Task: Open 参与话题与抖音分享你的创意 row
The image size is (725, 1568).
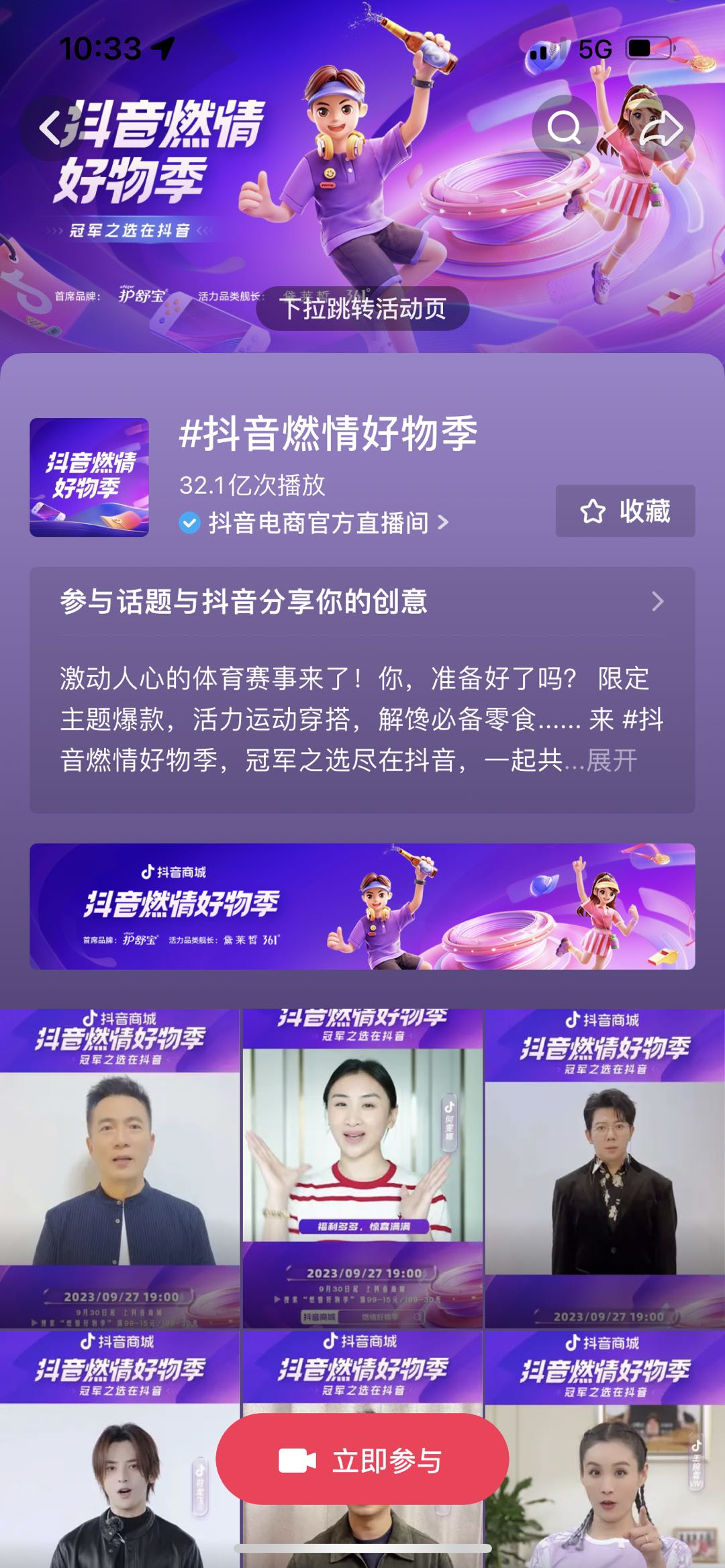Action: point(362,601)
